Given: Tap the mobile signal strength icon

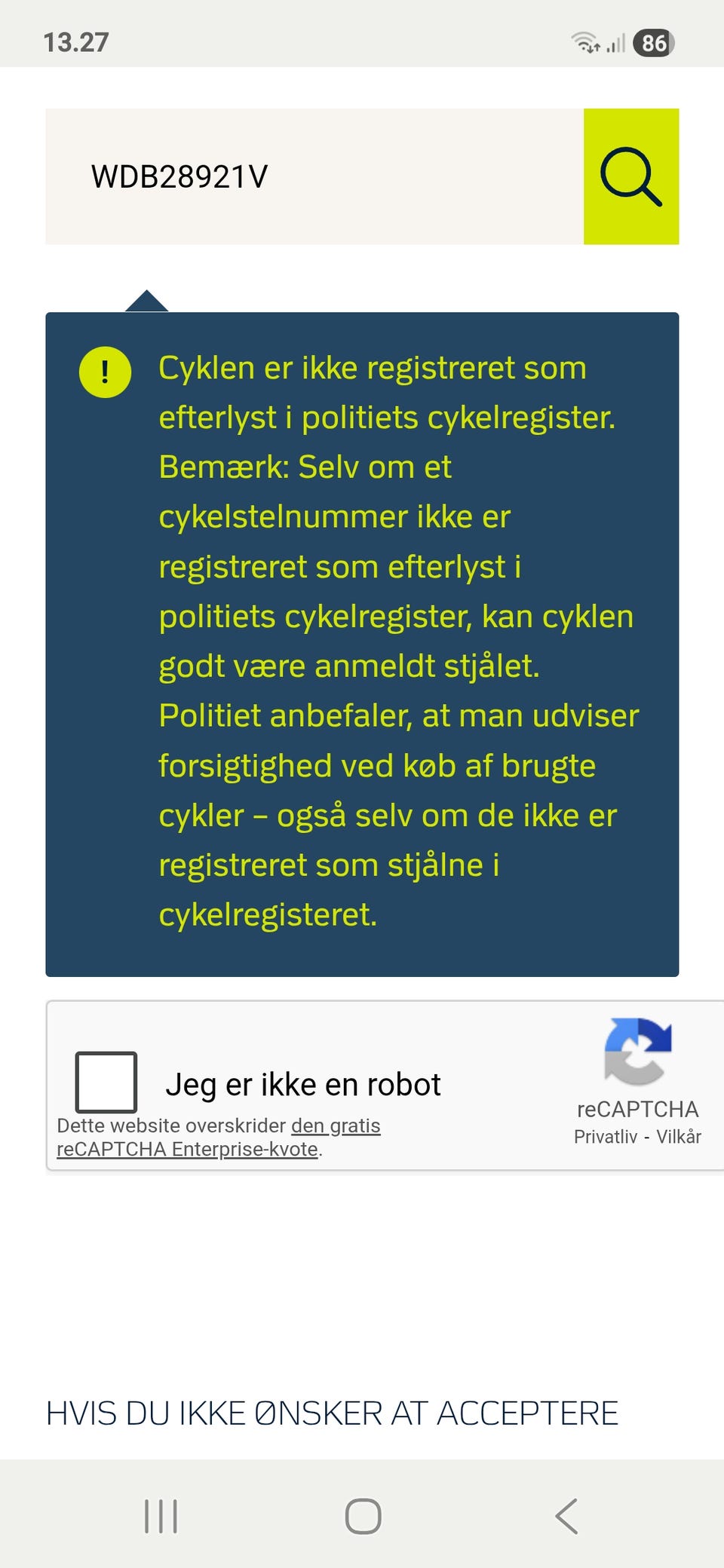Looking at the screenshot, I should click(x=615, y=44).
